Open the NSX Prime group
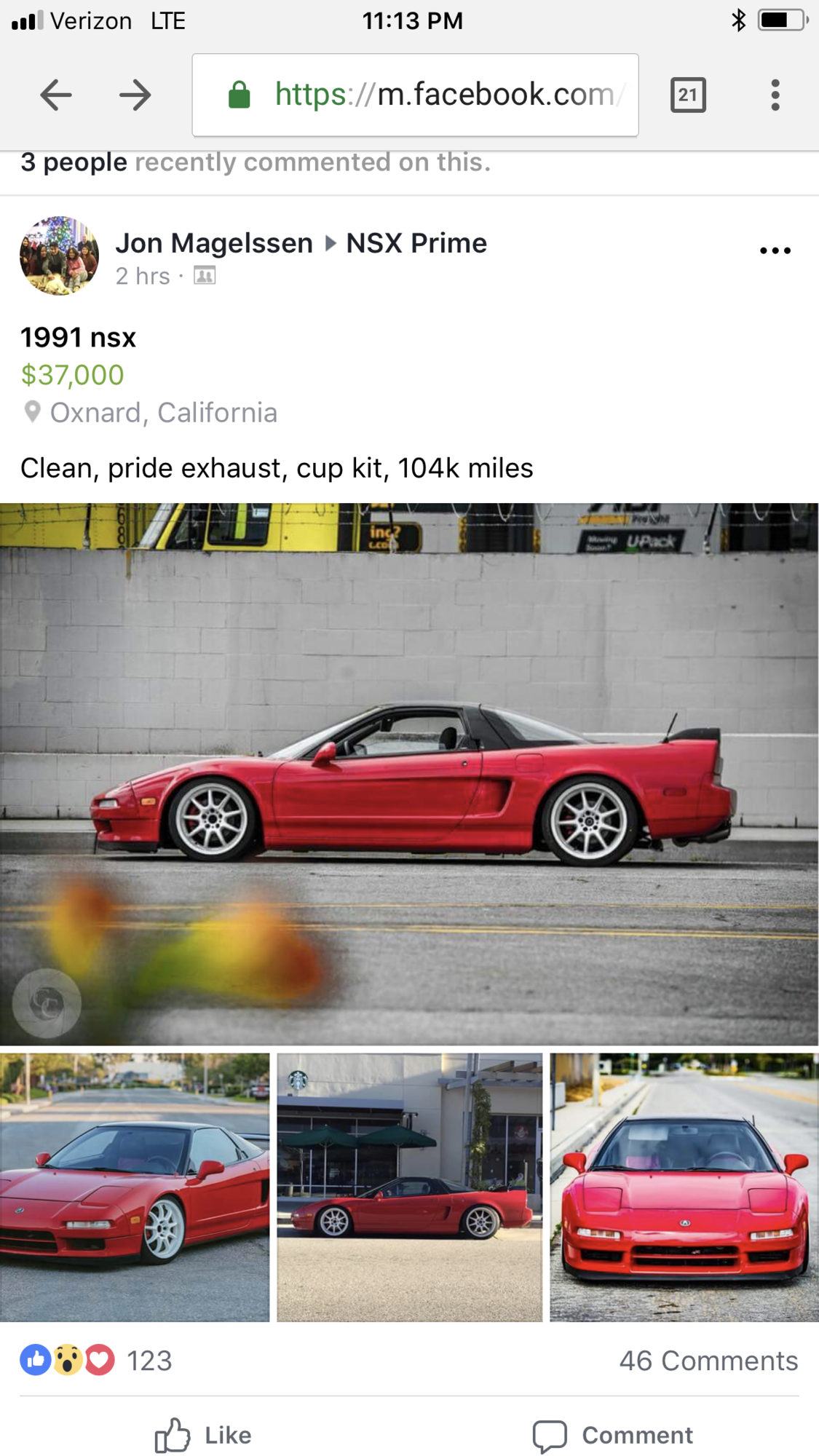 [x=416, y=243]
